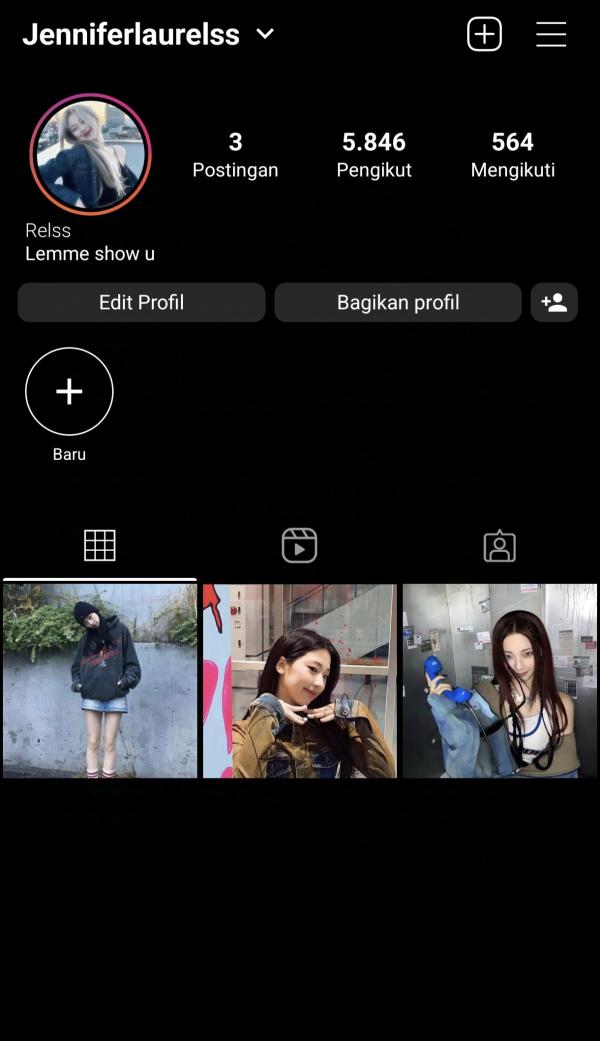600x1041 pixels.
Task: Open the post with the blue phone
Action: point(499,681)
